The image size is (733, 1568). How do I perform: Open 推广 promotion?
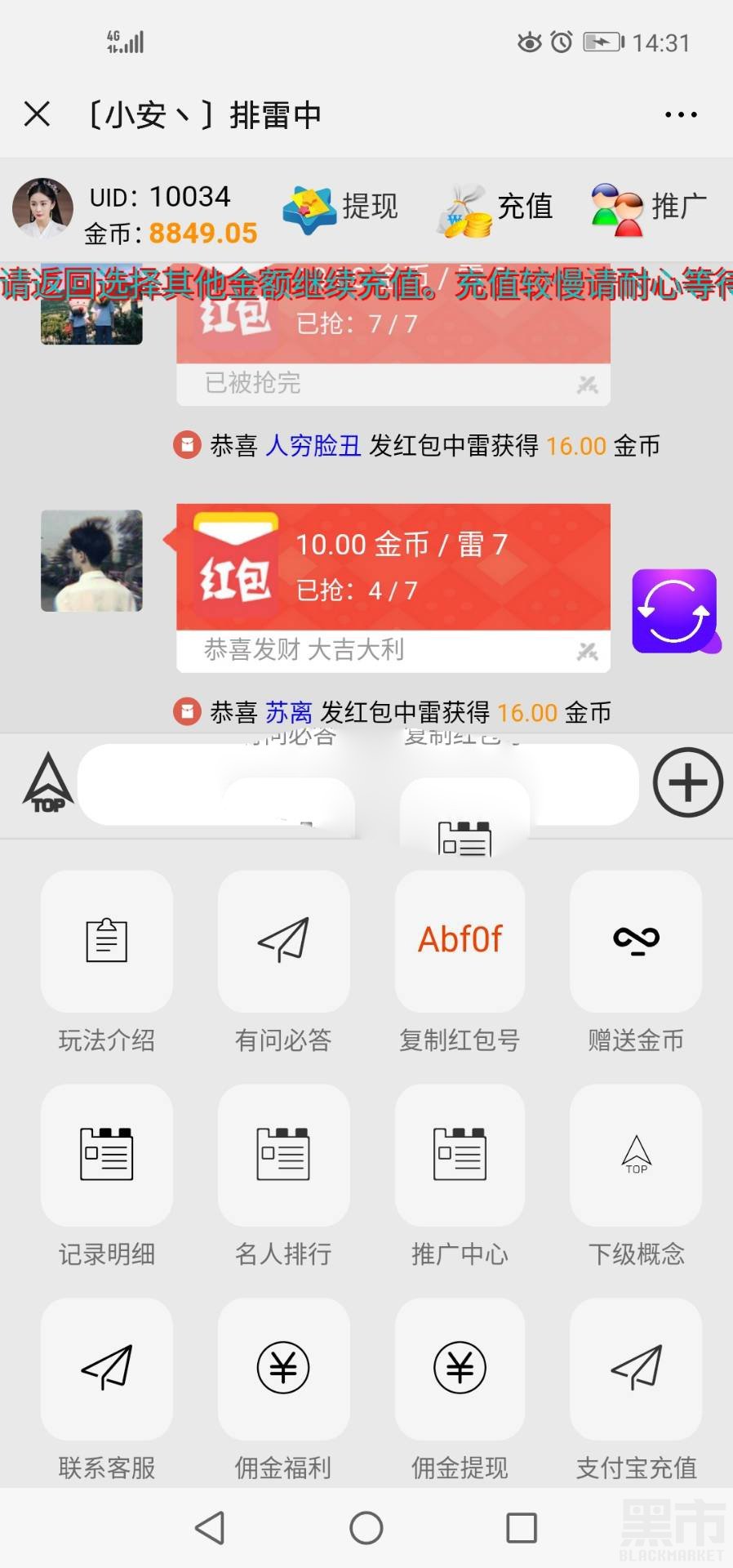(649, 207)
